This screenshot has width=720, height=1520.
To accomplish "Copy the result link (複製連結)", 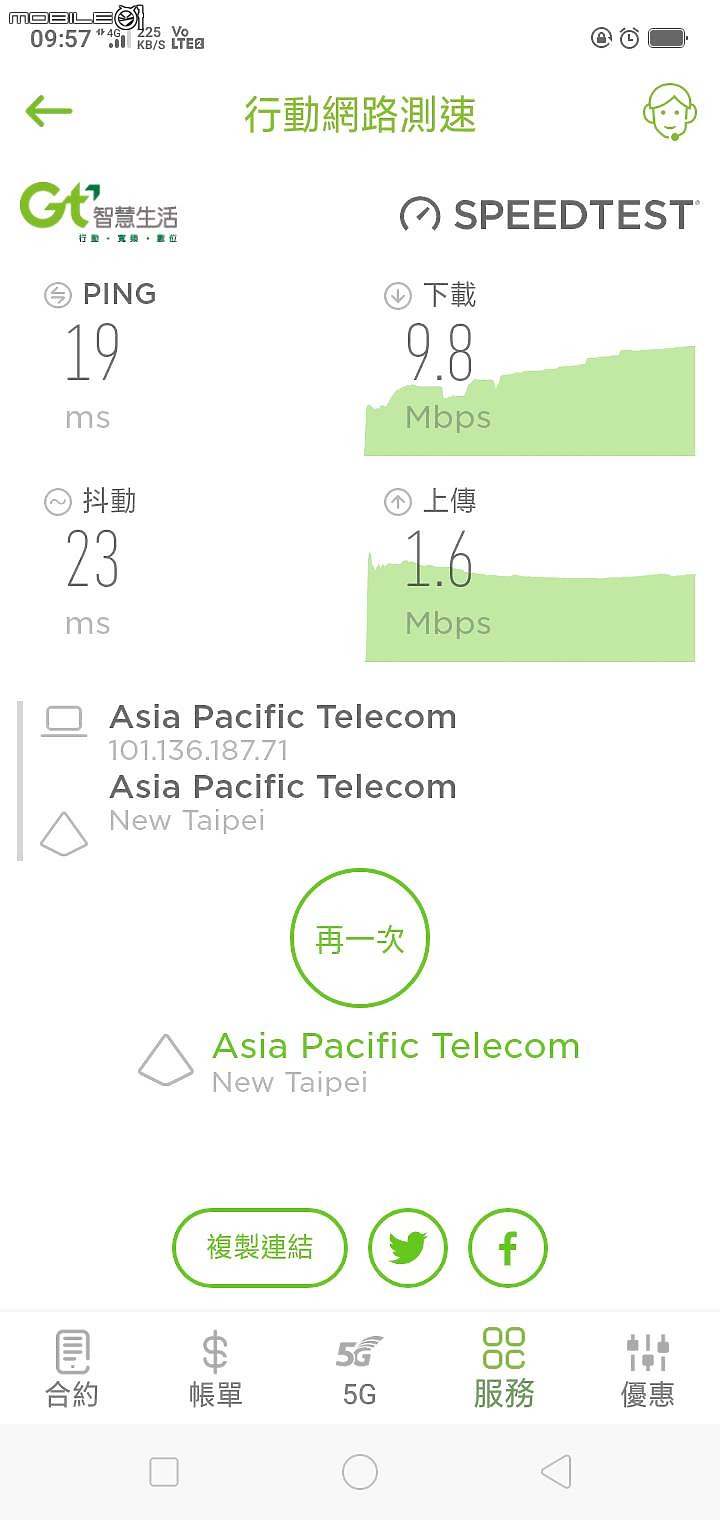I will (x=260, y=1247).
